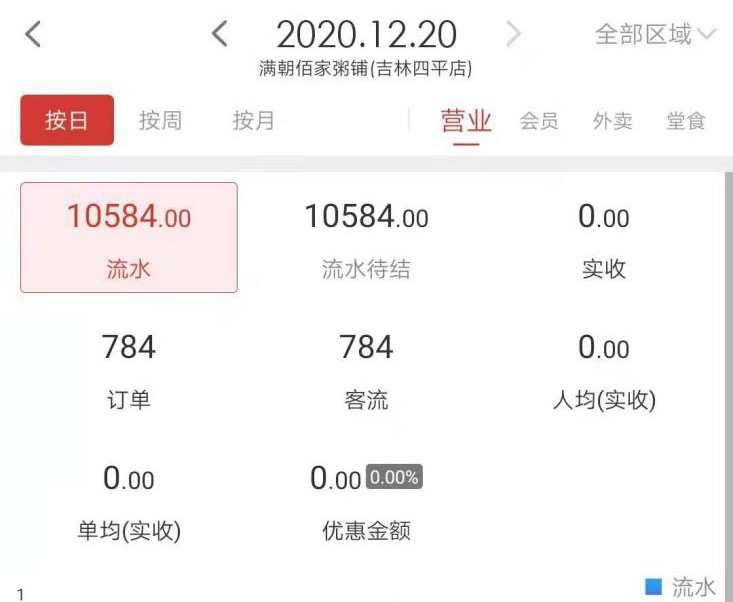The height and width of the screenshot is (602, 733).
Task: Go to the next date
Action: tap(514, 35)
